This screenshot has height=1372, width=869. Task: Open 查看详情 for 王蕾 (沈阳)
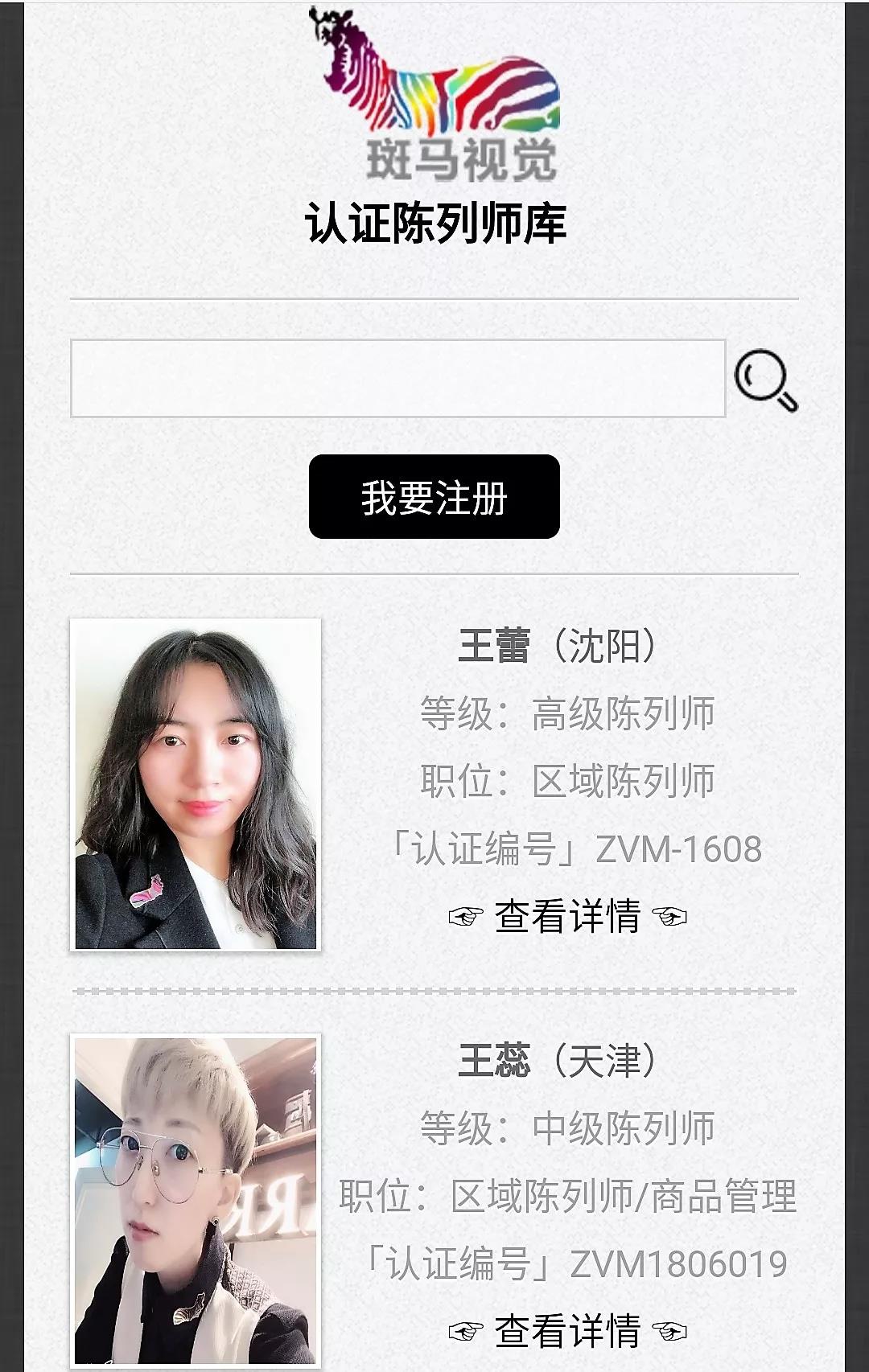pyautogui.click(x=567, y=916)
